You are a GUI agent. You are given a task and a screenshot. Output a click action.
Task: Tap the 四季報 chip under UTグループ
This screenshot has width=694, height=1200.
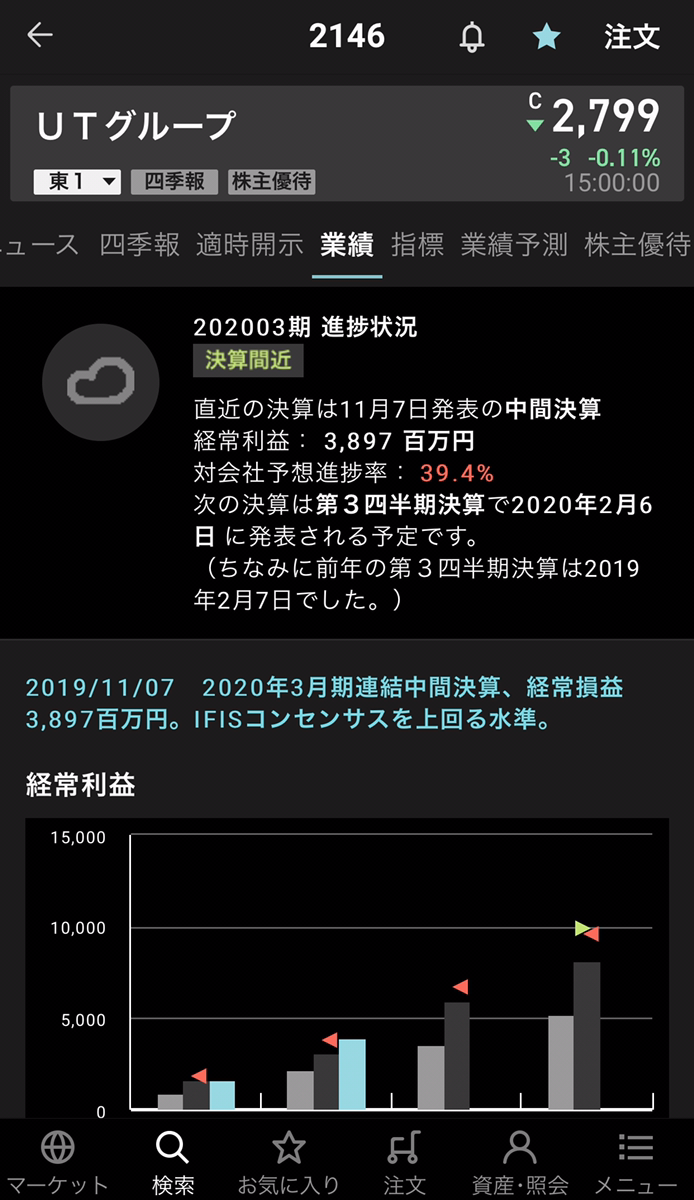174,182
